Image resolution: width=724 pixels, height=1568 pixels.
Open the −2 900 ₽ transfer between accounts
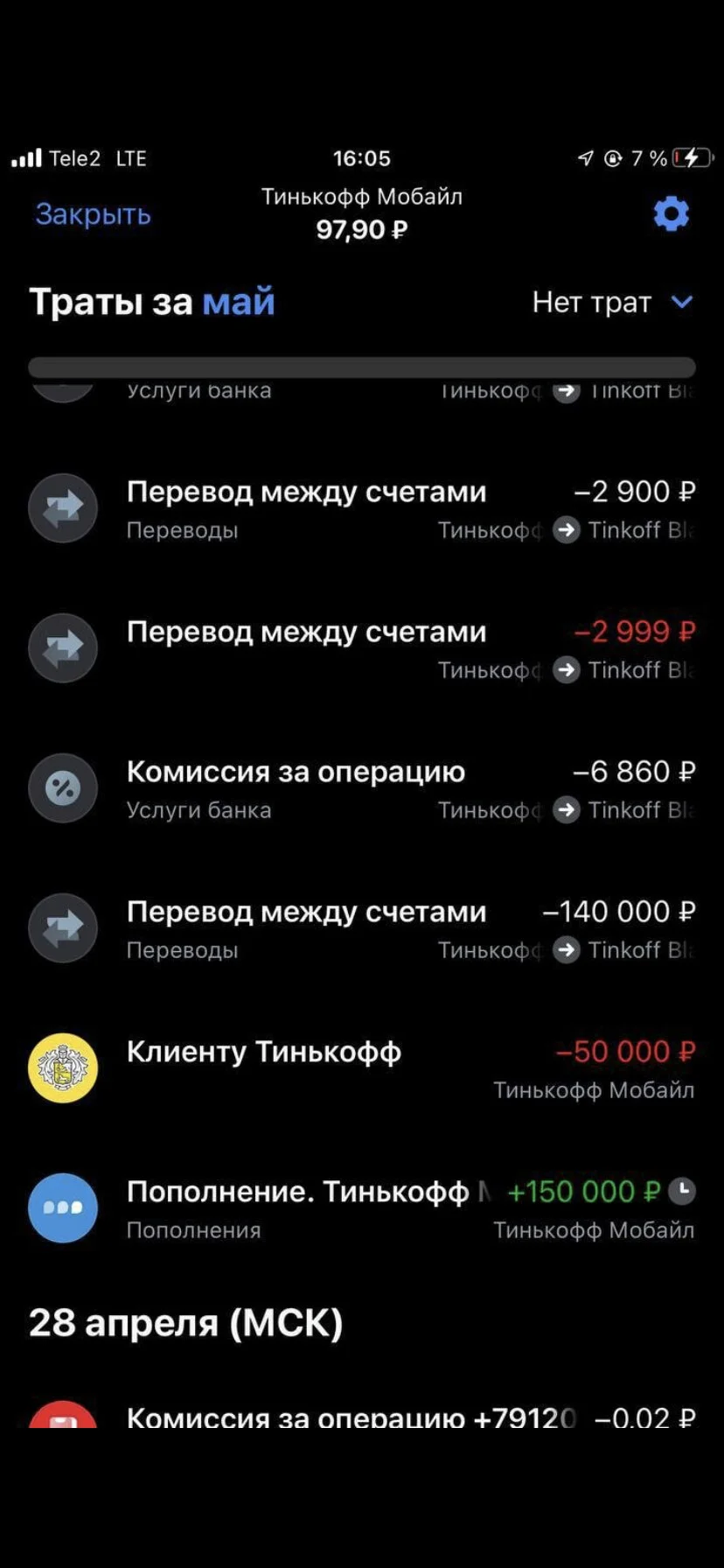[x=362, y=508]
